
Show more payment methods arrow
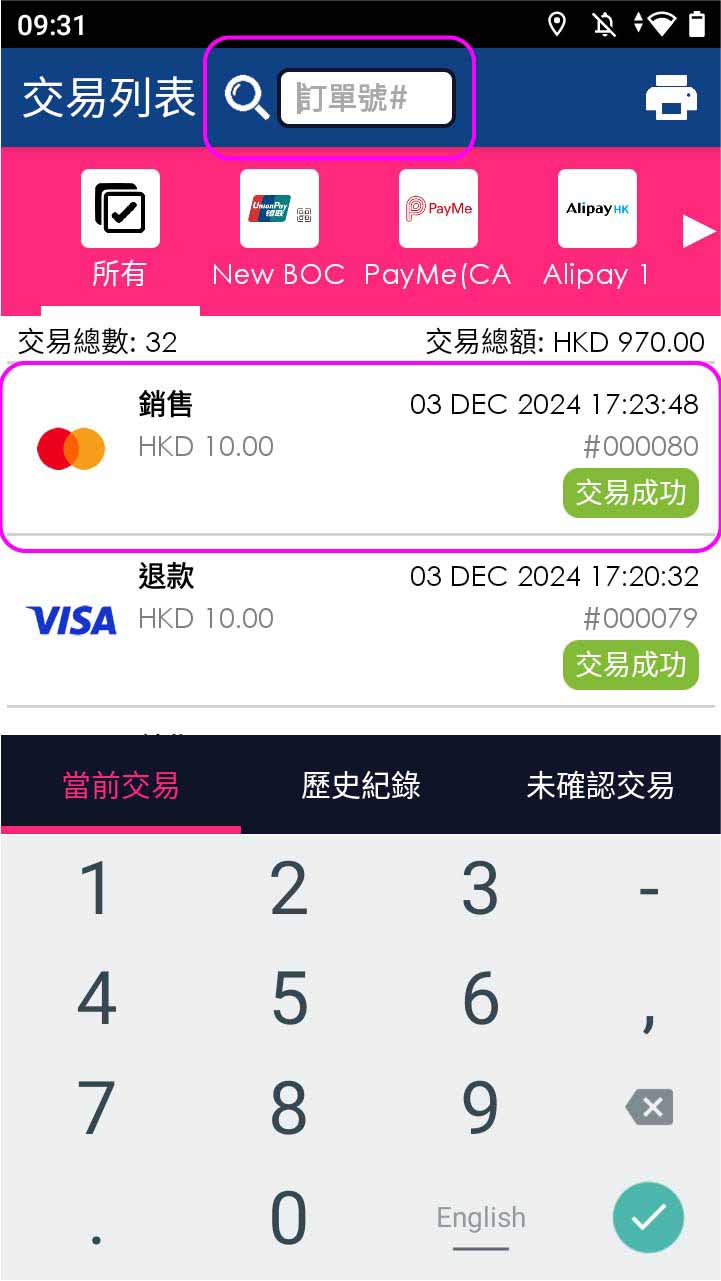click(x=698, y=232)
